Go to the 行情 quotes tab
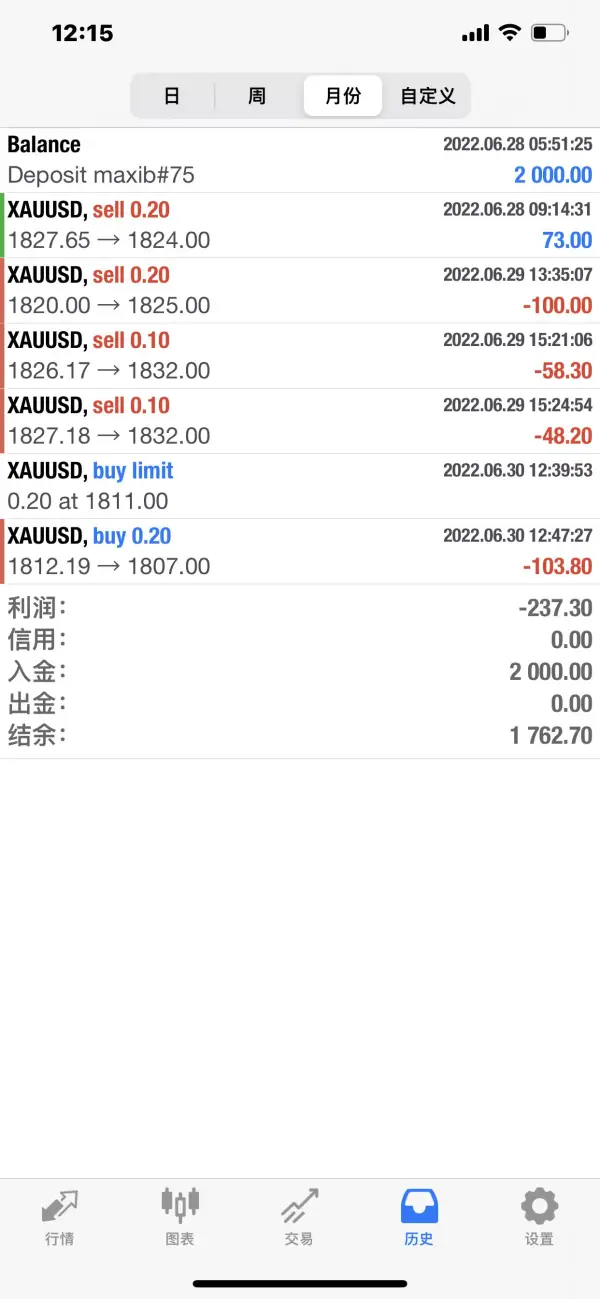The height and width of the screenshot is (1299, 600). click(60, 1218)
